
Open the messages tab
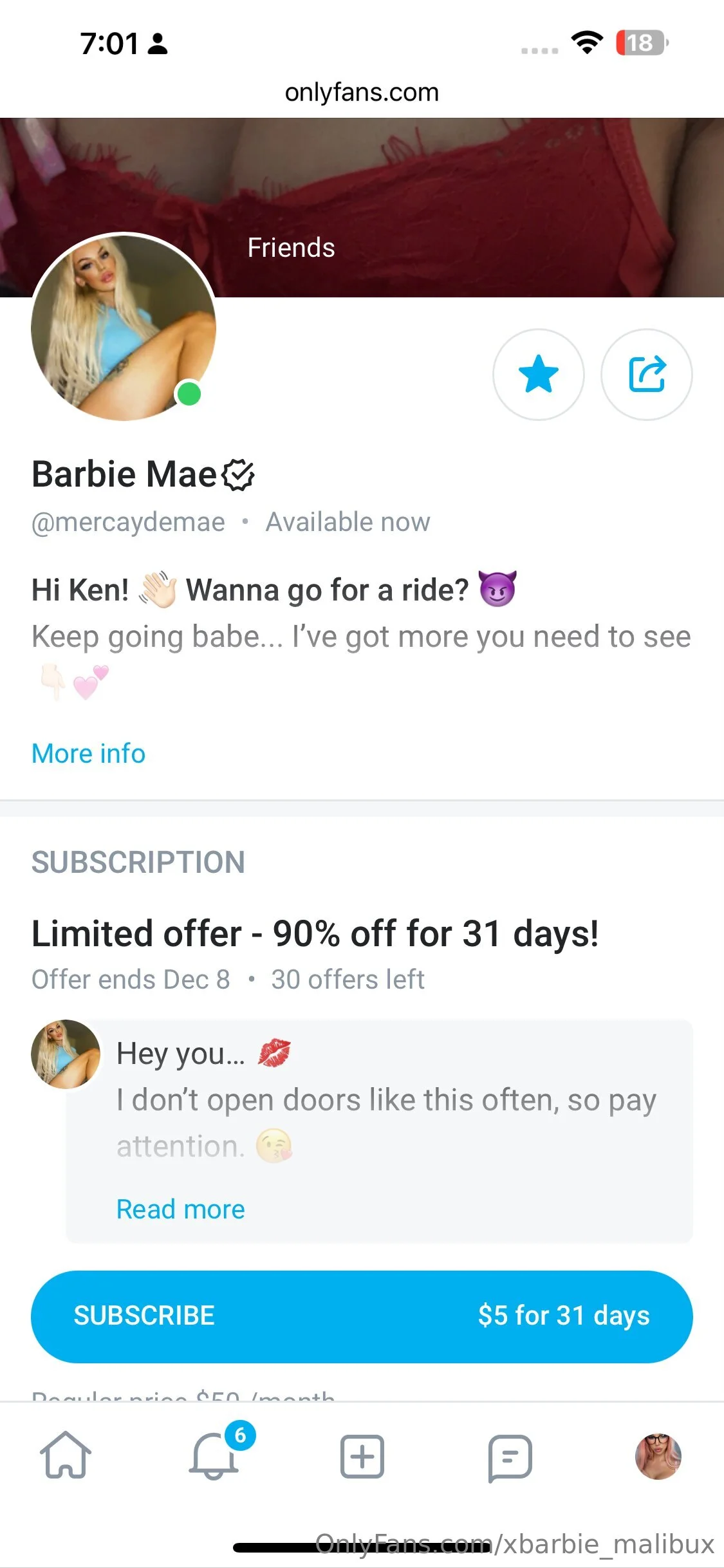click(x=510, y=1456)
